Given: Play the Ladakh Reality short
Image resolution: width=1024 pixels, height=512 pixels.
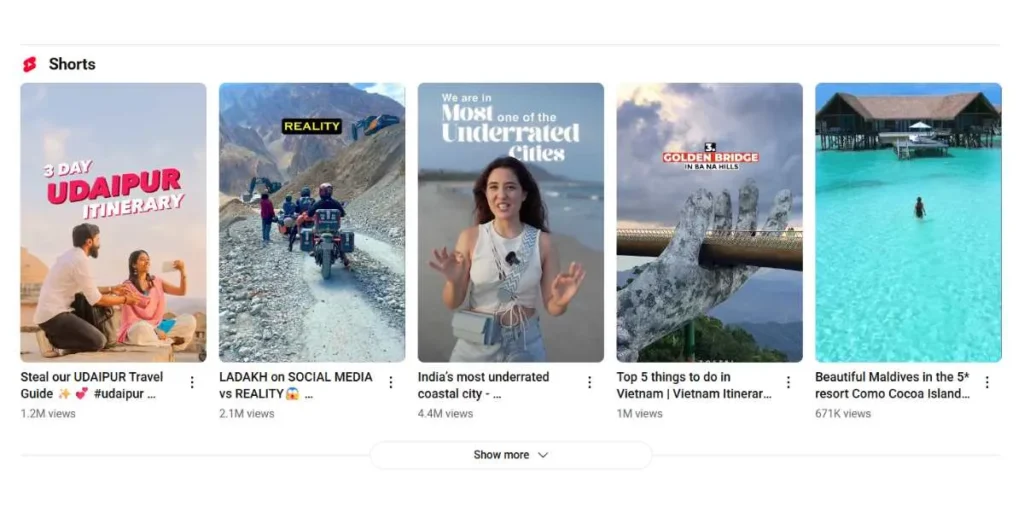Looking at the screenshot, I should 312,222.
